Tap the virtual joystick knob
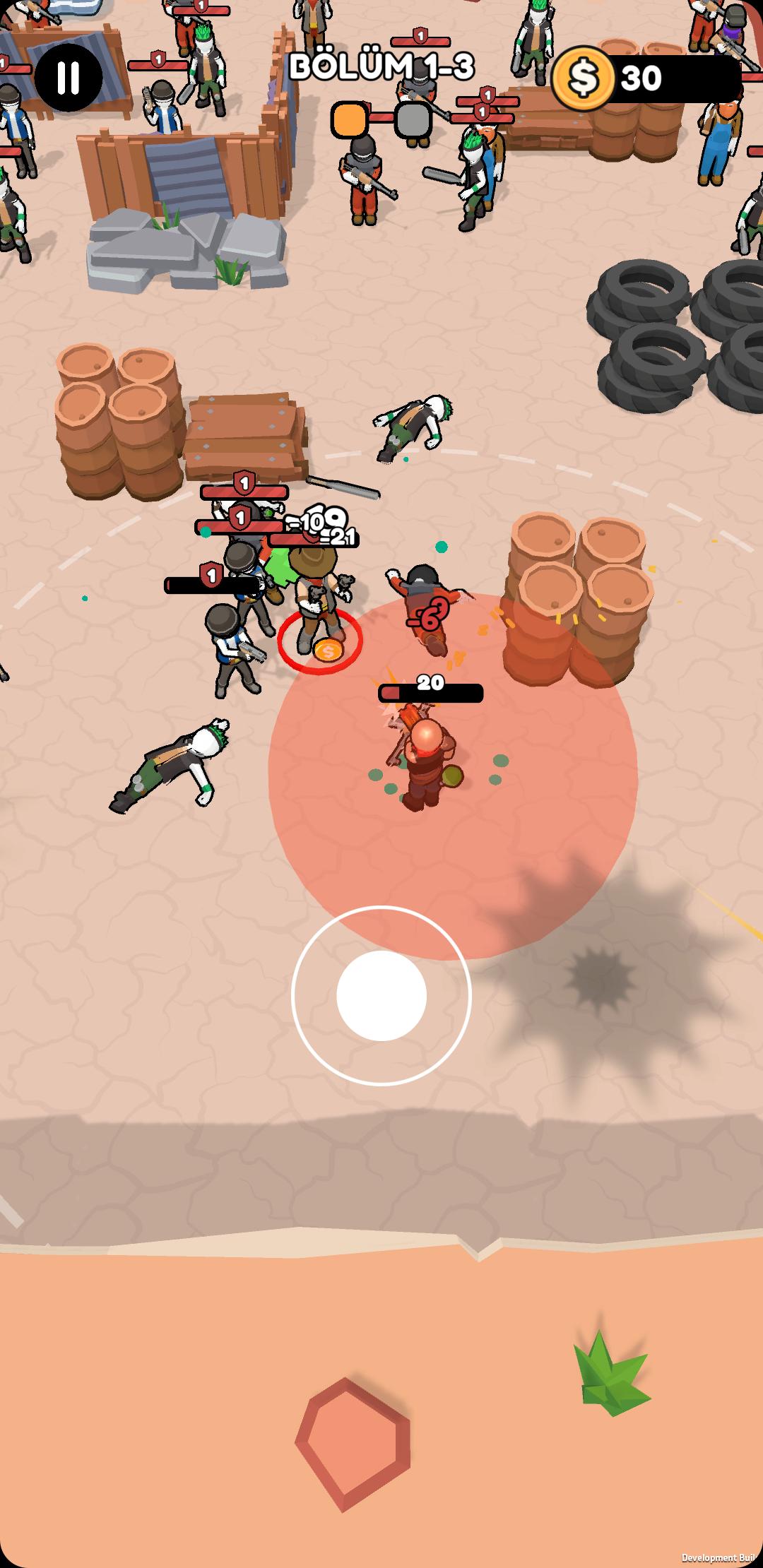This screenshot has width=763, height=1568. 381,995
